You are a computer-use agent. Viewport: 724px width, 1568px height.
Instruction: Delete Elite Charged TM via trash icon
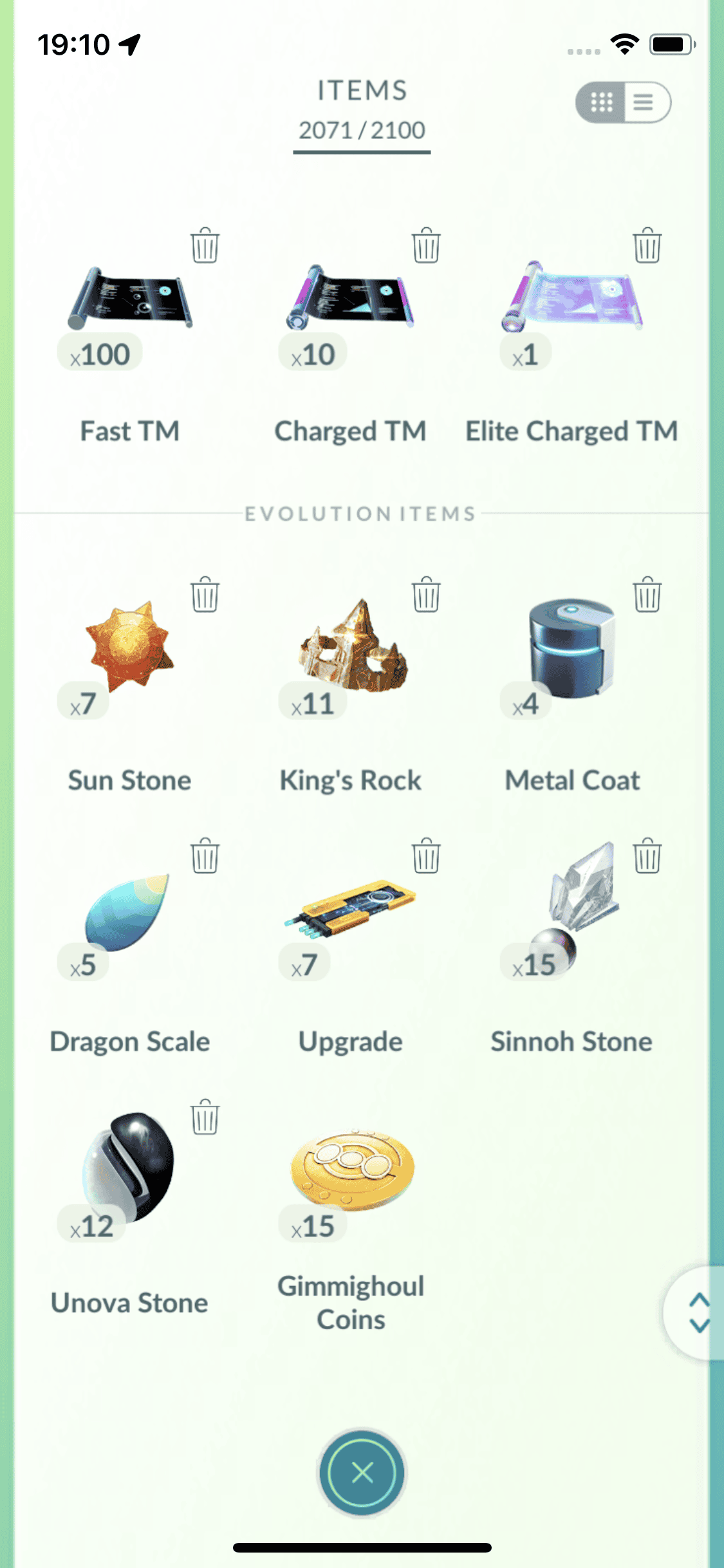pyautogui.click(x=647, y=245)
